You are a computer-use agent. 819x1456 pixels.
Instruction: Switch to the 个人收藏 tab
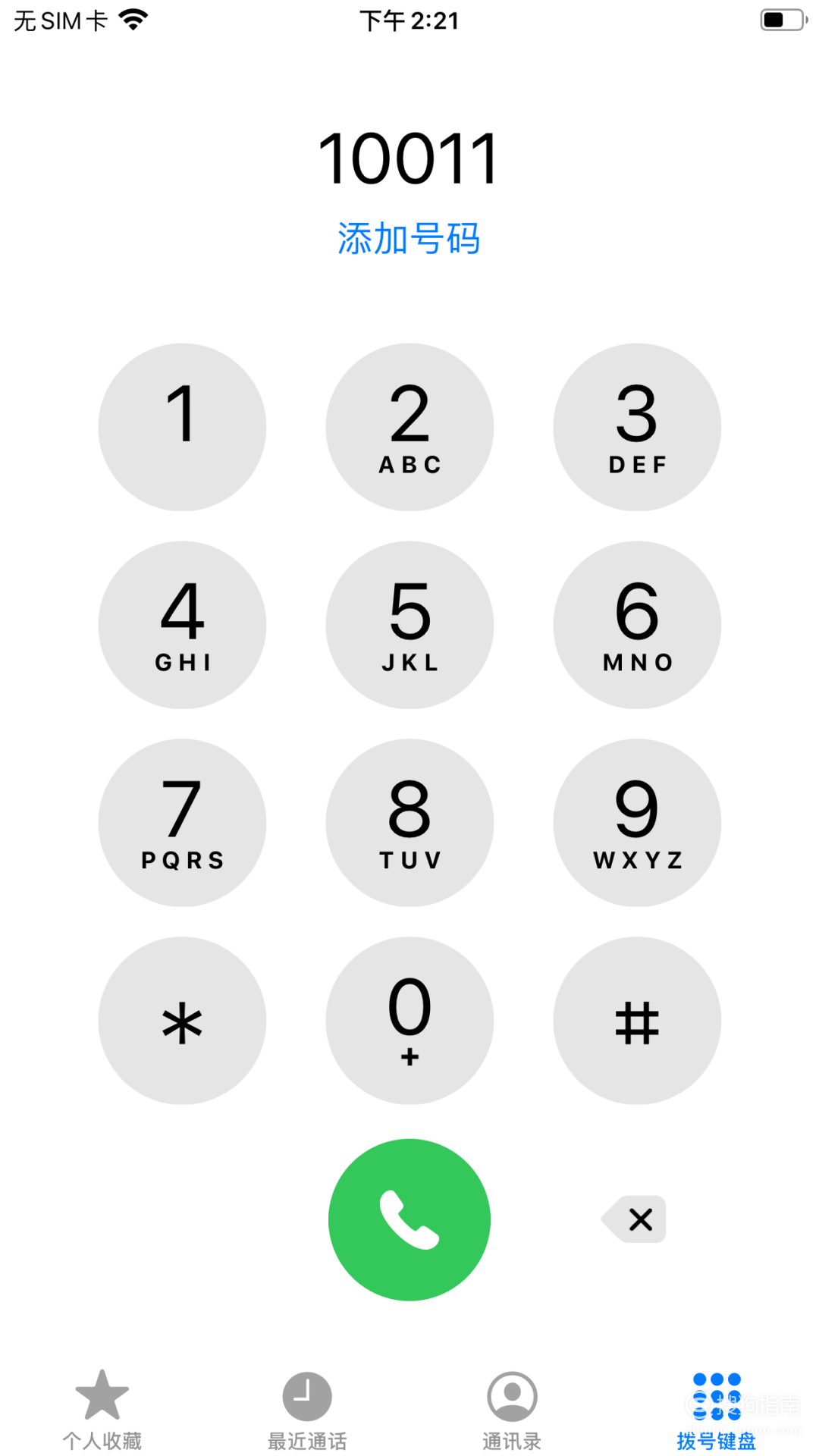click(102, 1410)
